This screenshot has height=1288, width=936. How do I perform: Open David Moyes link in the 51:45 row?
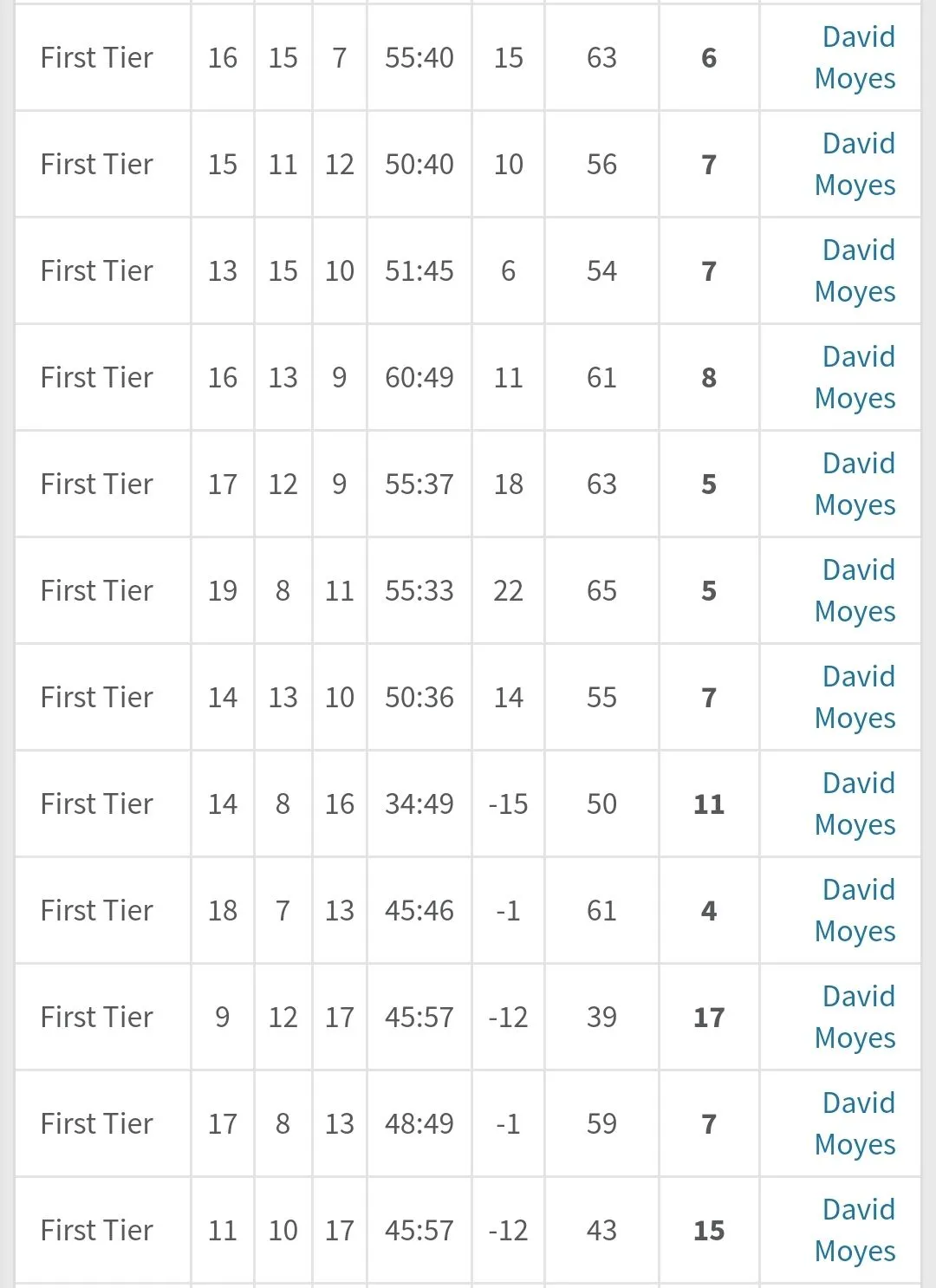(856, 270)
